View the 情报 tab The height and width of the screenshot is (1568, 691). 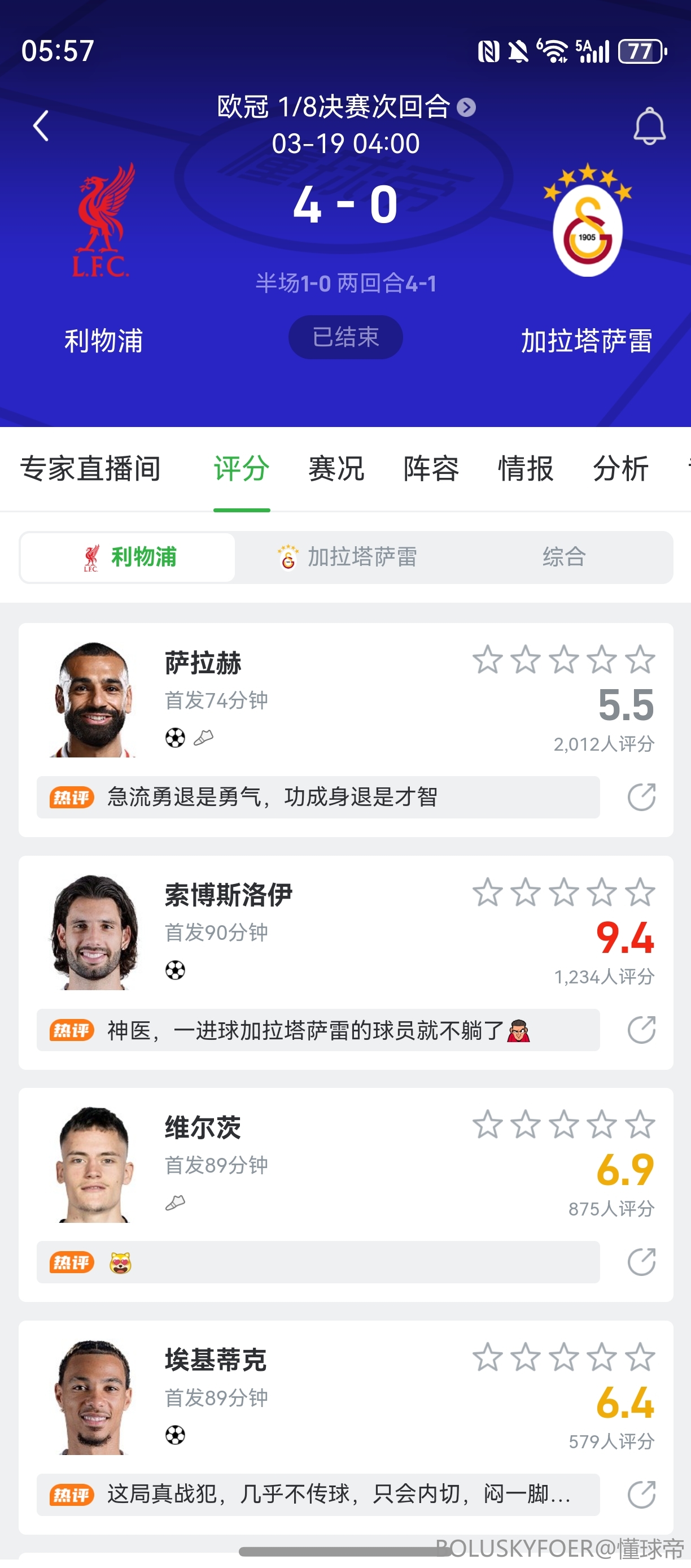[x=526, y=469]
